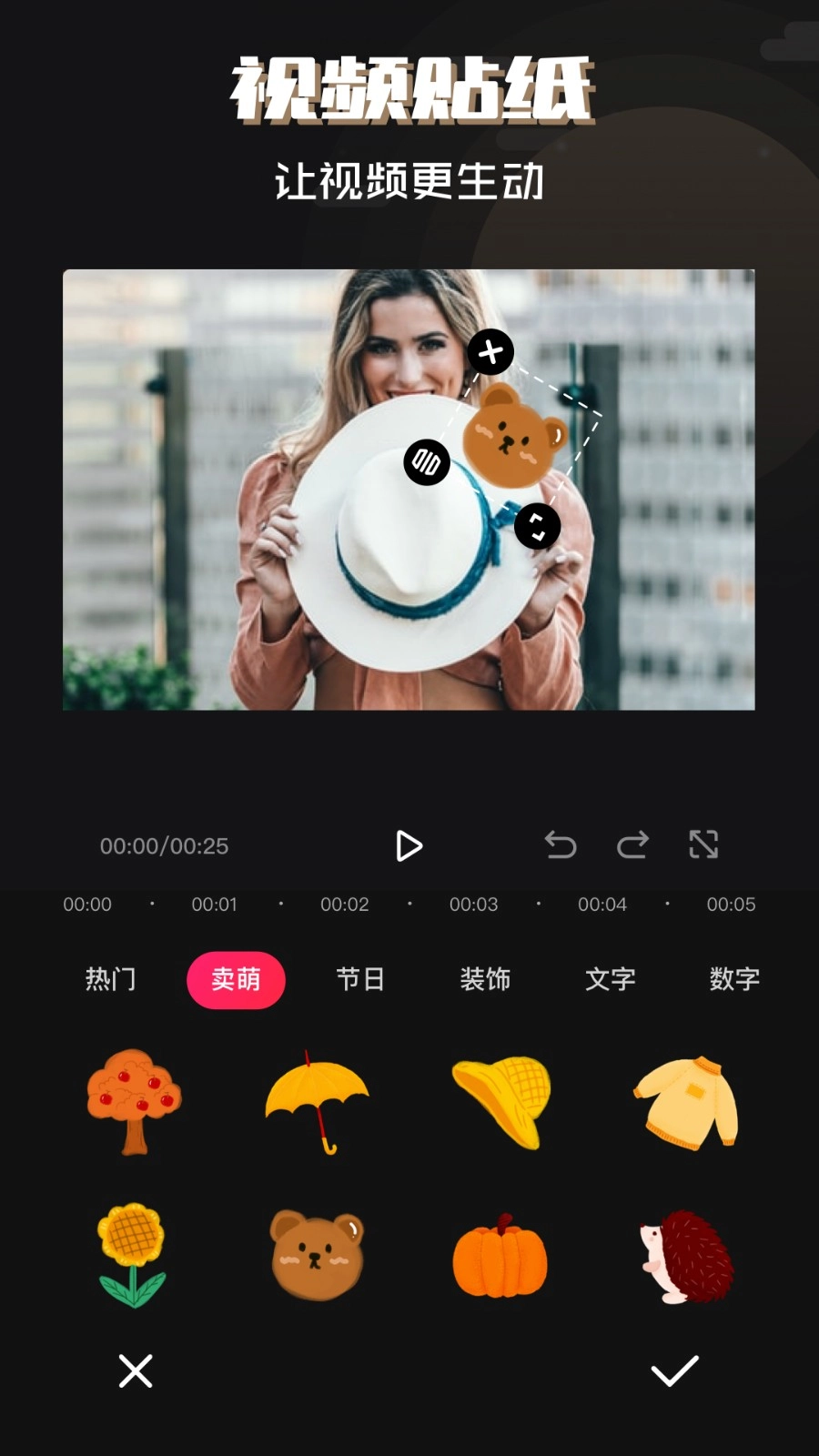Open the 节日 sticker category
The width and height of the screenshot is (819, 1456).
360,980
